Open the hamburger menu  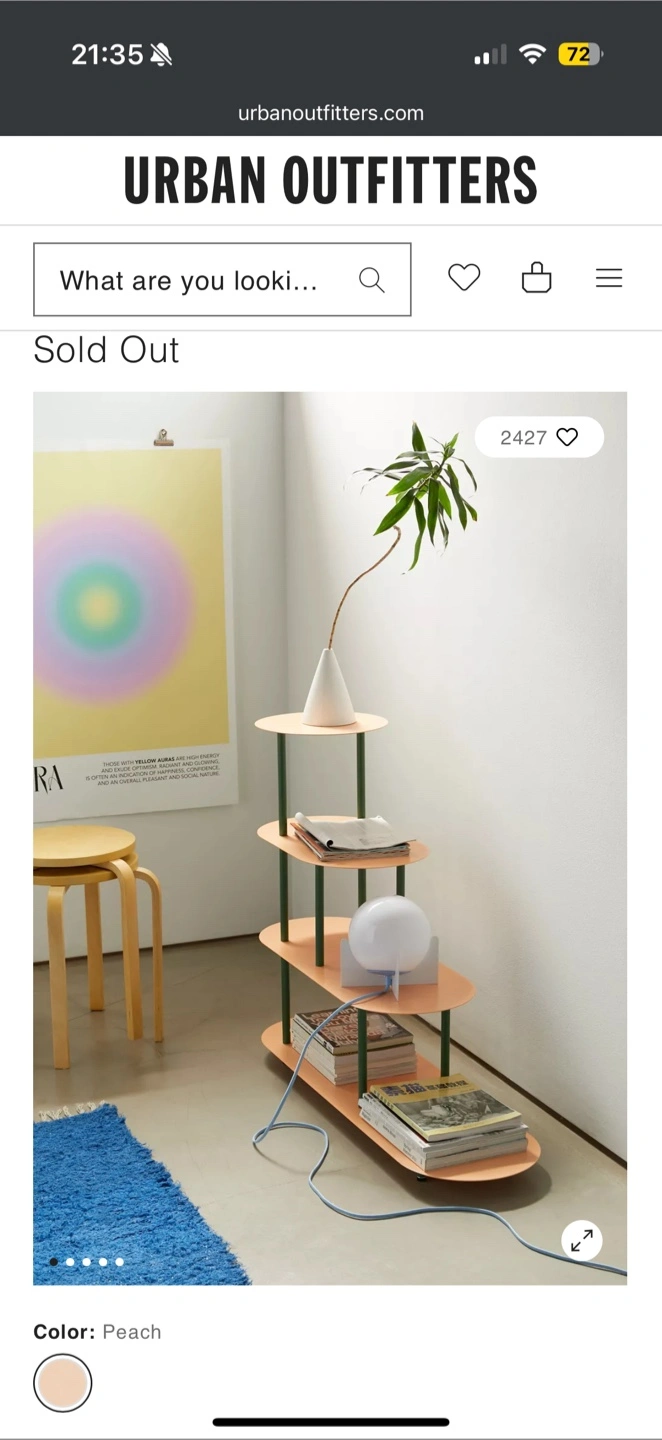tap(609, 278)
